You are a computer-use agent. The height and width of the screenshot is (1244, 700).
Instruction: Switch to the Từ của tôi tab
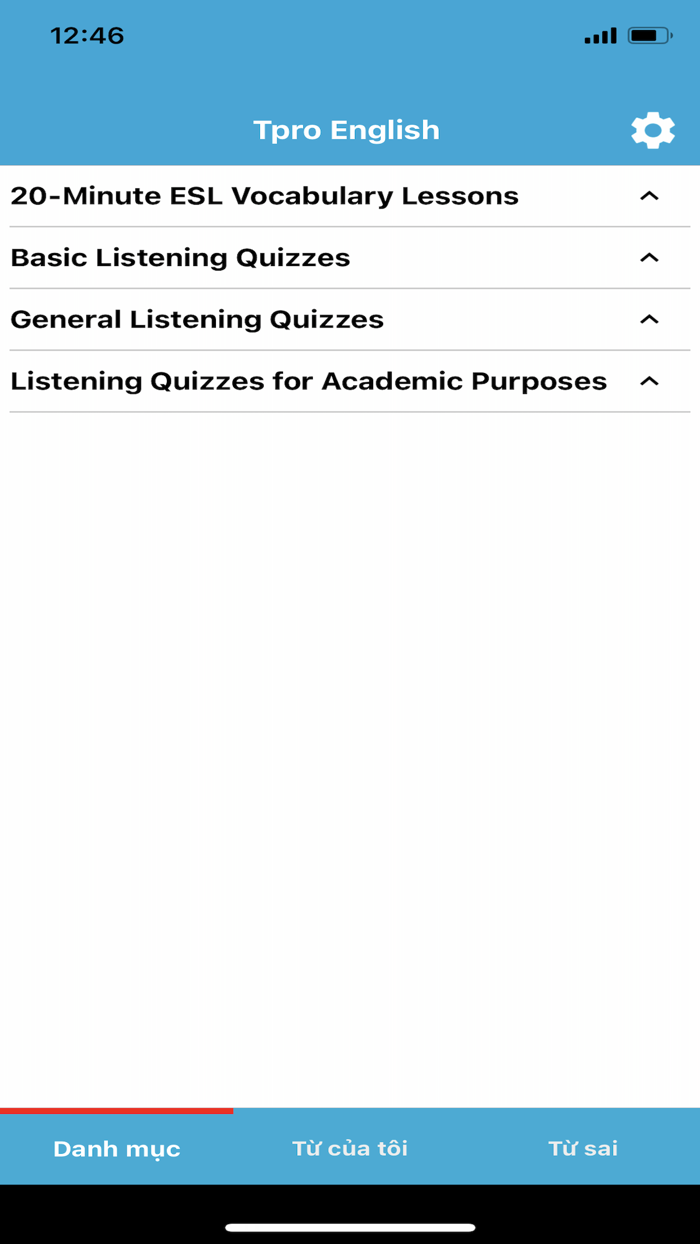tap(350, 1148)
